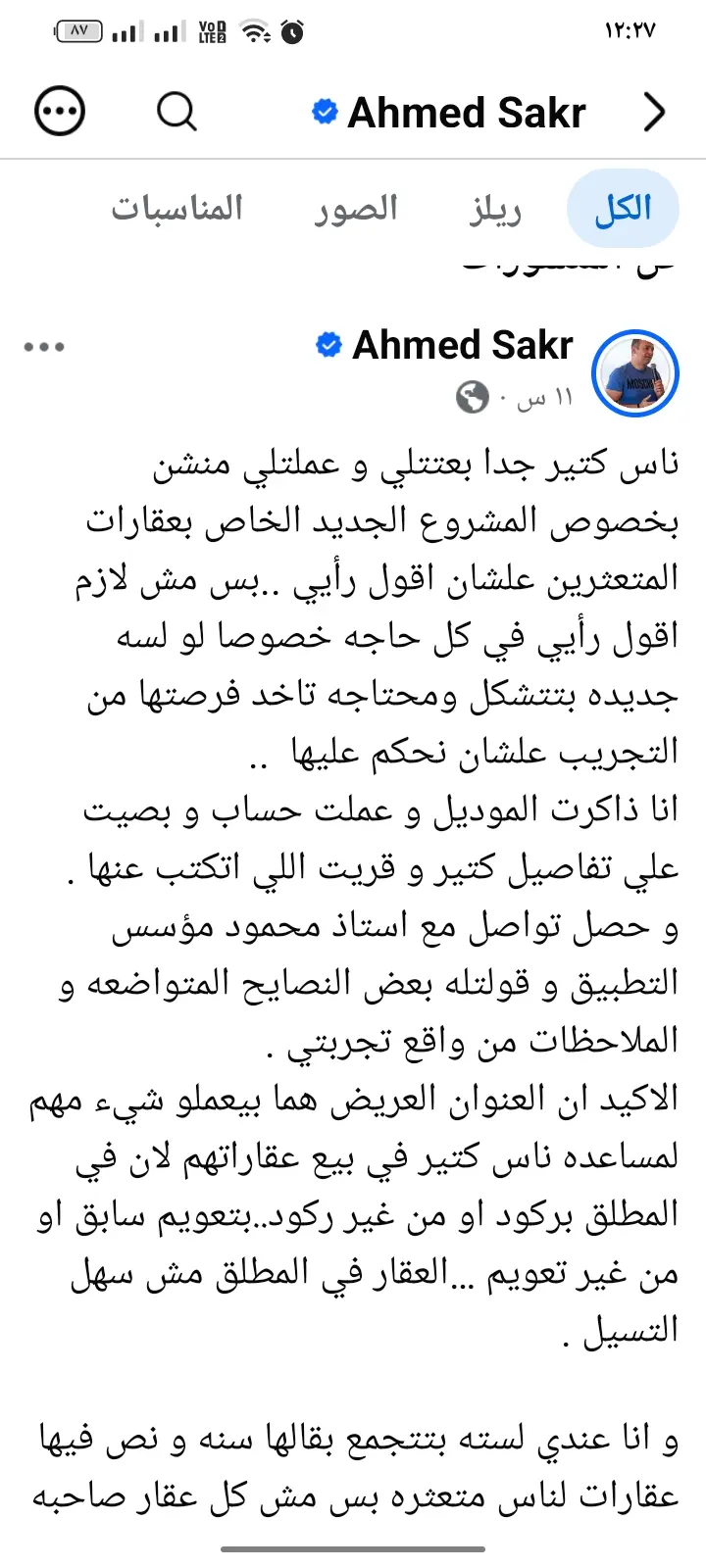Tap Ahmed Sakr's profile picture on the post
The image size is (706, 1568).
(x=636, y=374)
